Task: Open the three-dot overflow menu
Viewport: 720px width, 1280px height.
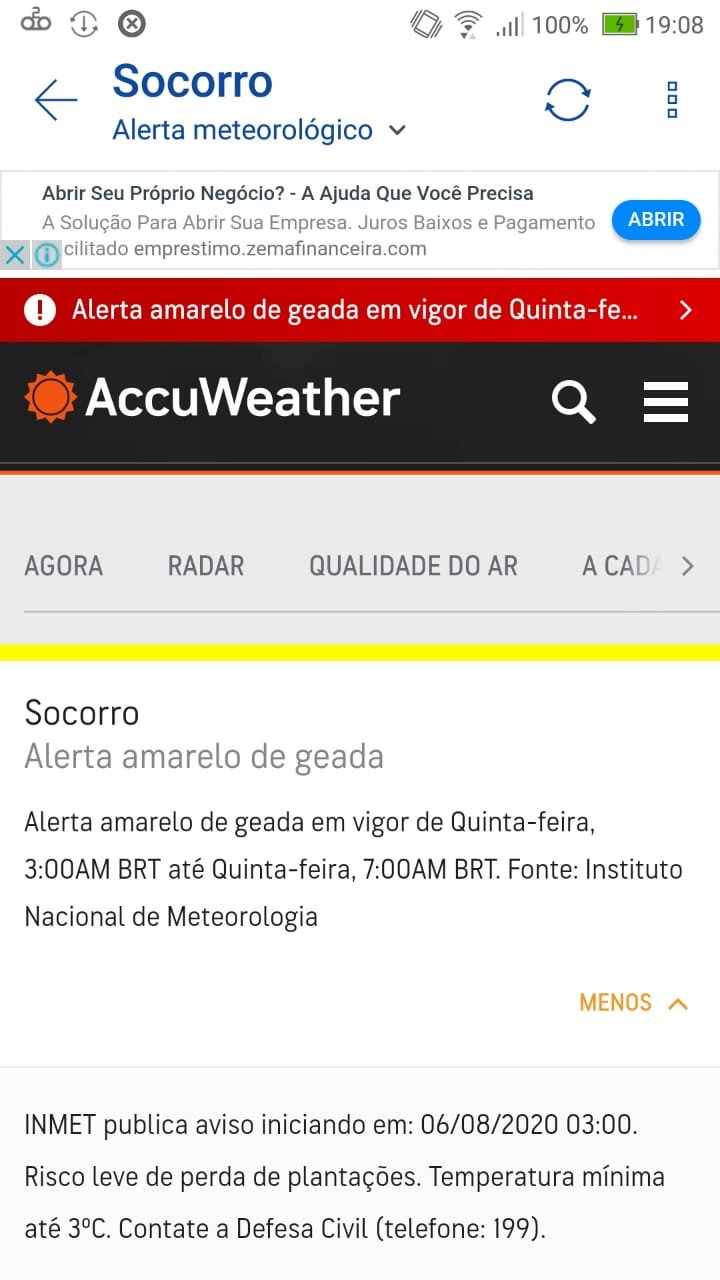Action: pyautogui.click(x=672, y=100)
